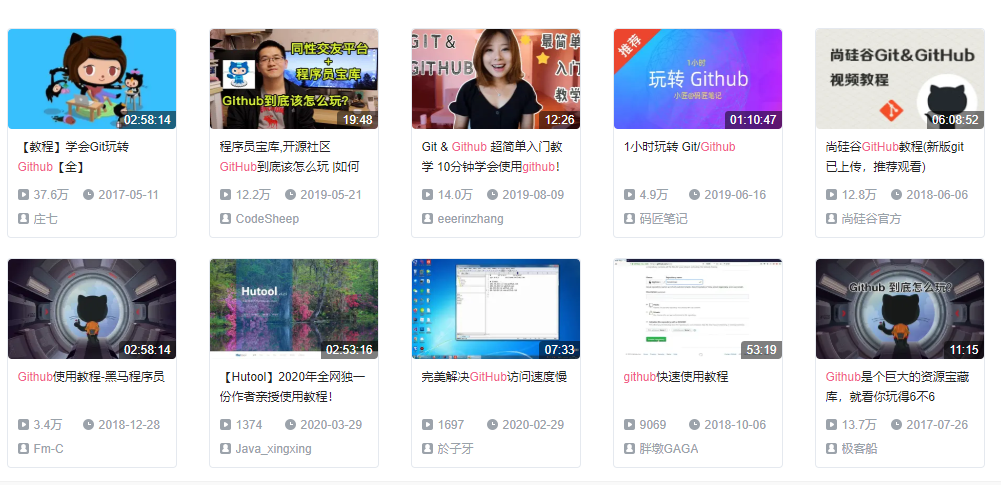1001x485 pixels.
Task: Visit 胖墩GAGA's uploader page
Action: [x=668, y=449]
